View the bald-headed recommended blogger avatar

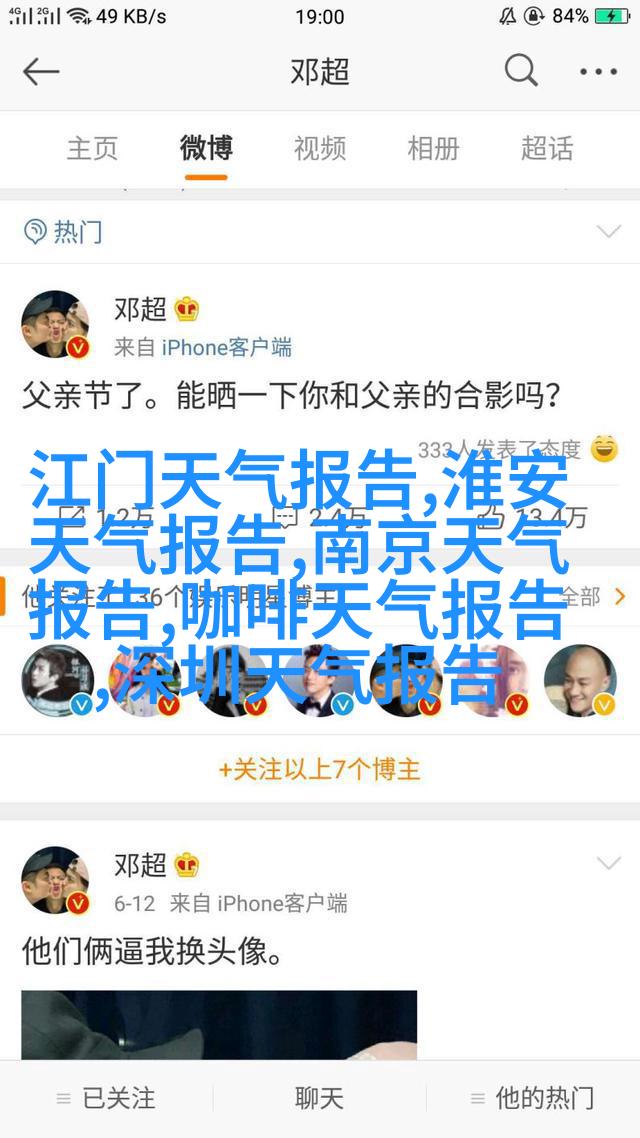(579, 681)
